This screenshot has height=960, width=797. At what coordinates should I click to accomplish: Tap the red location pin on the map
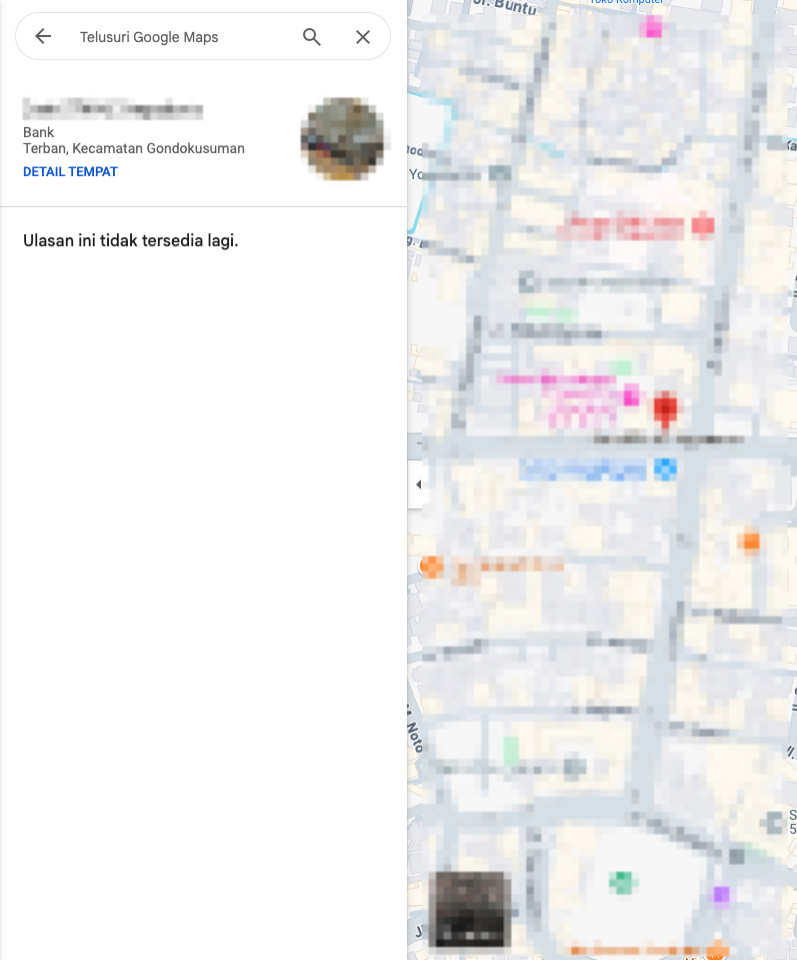pos(666,409)
